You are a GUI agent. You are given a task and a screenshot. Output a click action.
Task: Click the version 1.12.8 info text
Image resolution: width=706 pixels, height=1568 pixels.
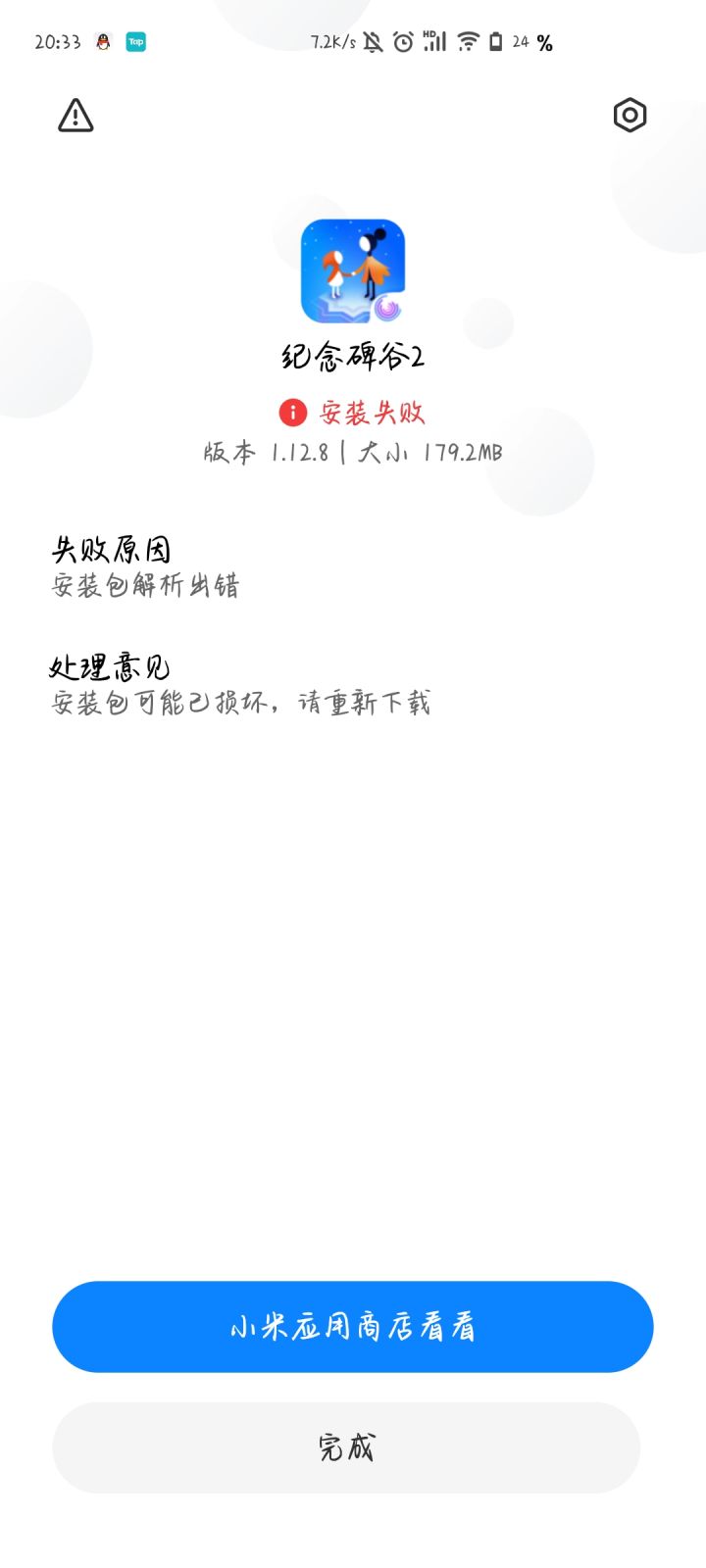click(x=351, y=452)
